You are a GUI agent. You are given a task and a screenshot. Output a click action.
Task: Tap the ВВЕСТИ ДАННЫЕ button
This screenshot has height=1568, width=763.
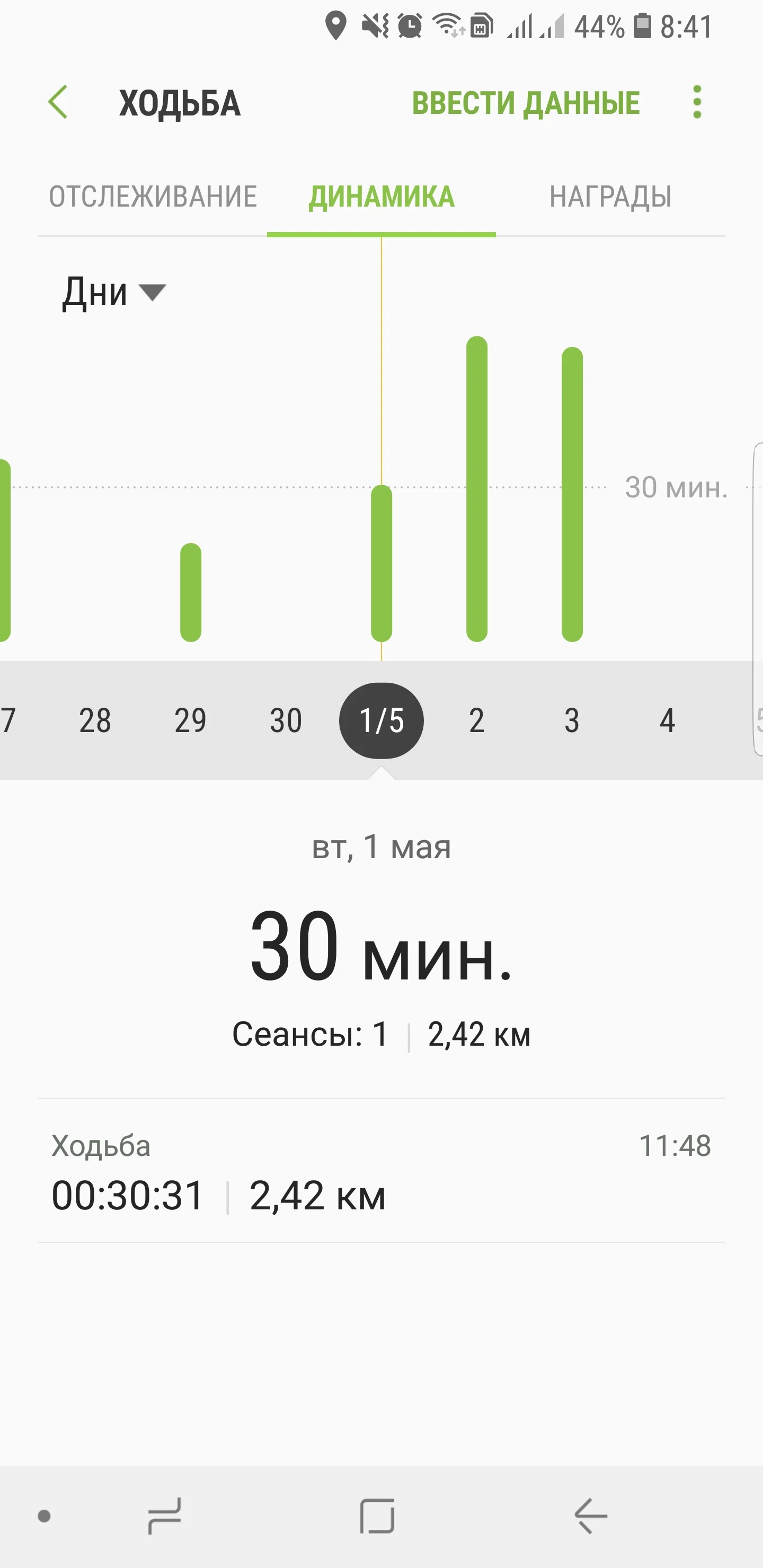click(526, 102)
